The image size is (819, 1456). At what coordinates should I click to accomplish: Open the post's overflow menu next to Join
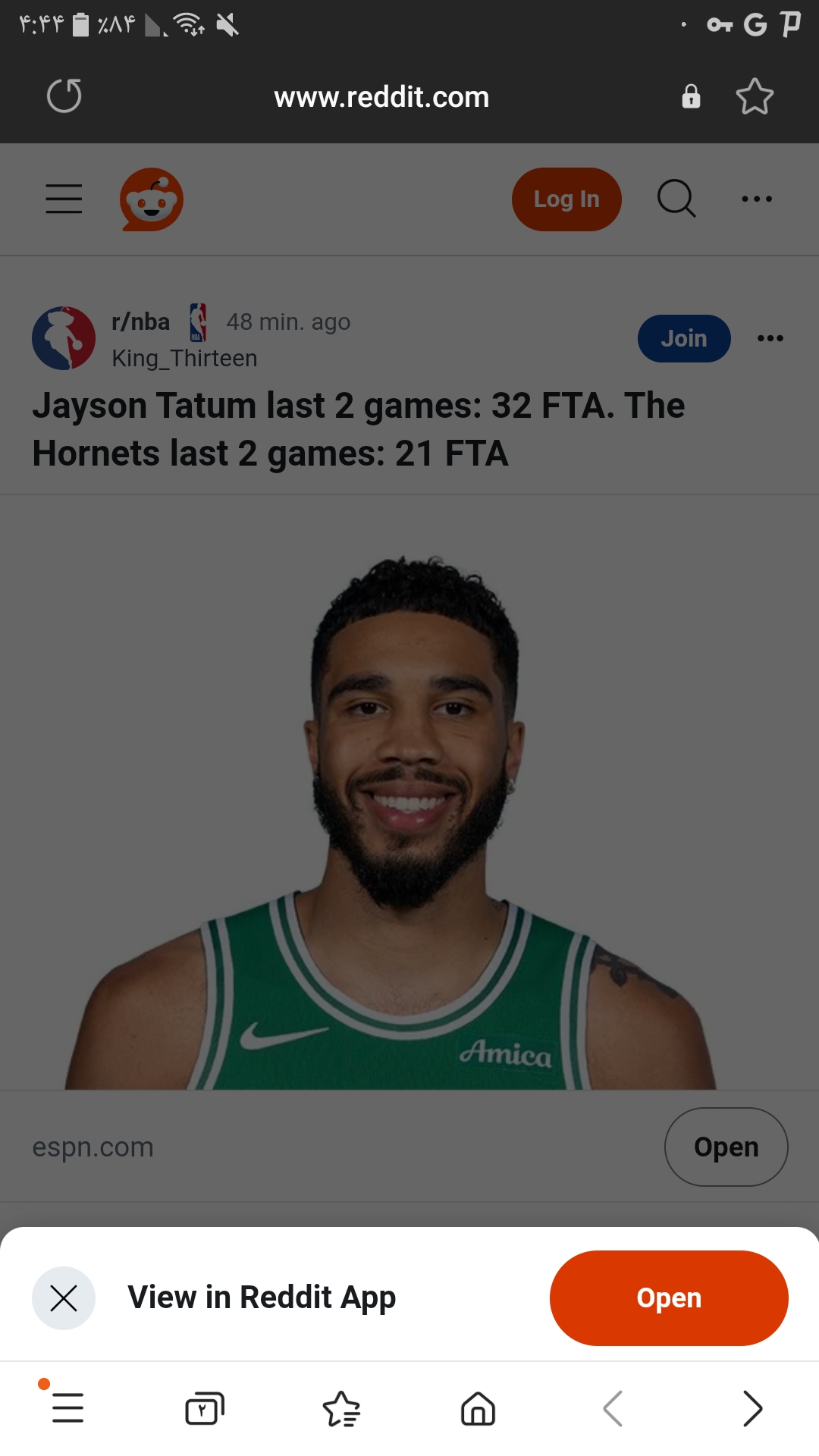(770, 338)
